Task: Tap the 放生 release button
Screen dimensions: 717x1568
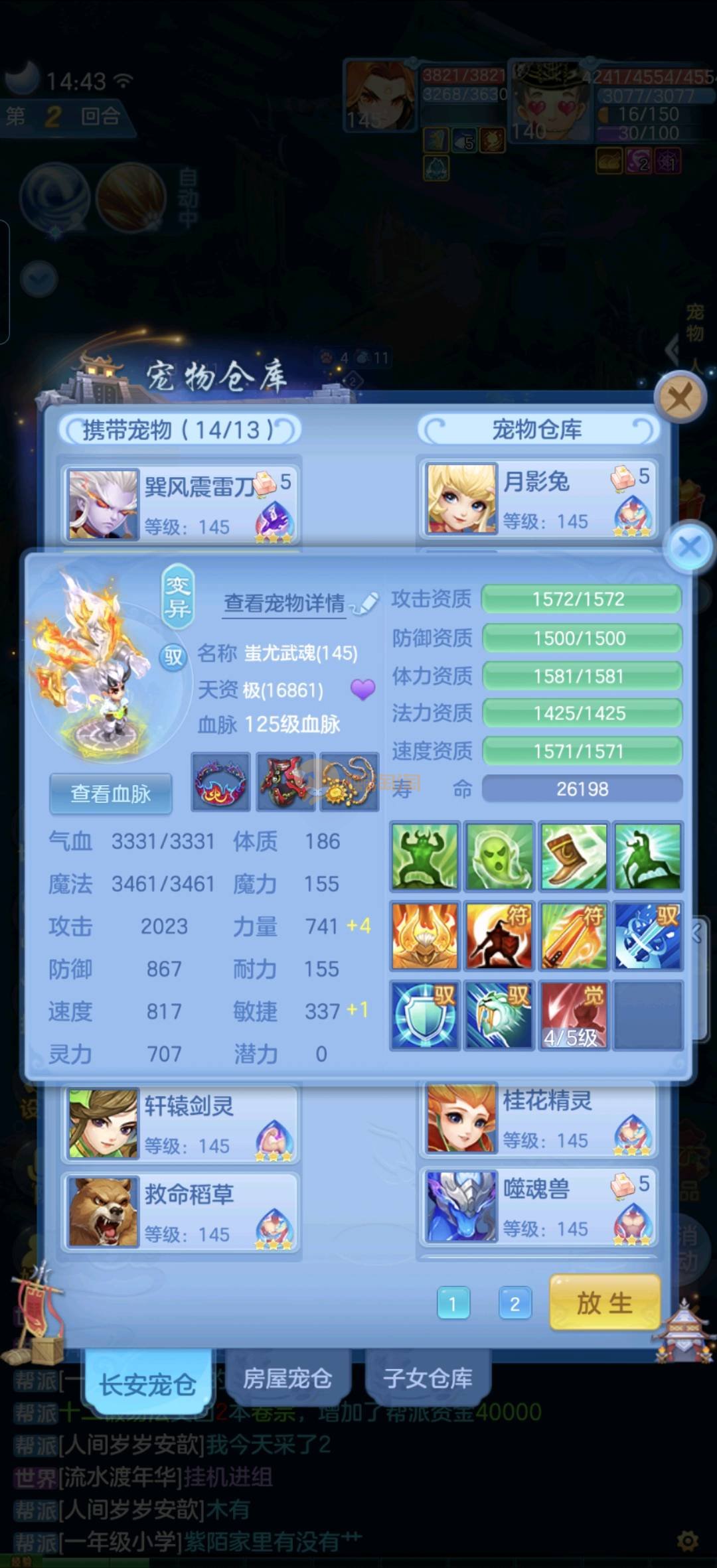Action: point(604,1303)
